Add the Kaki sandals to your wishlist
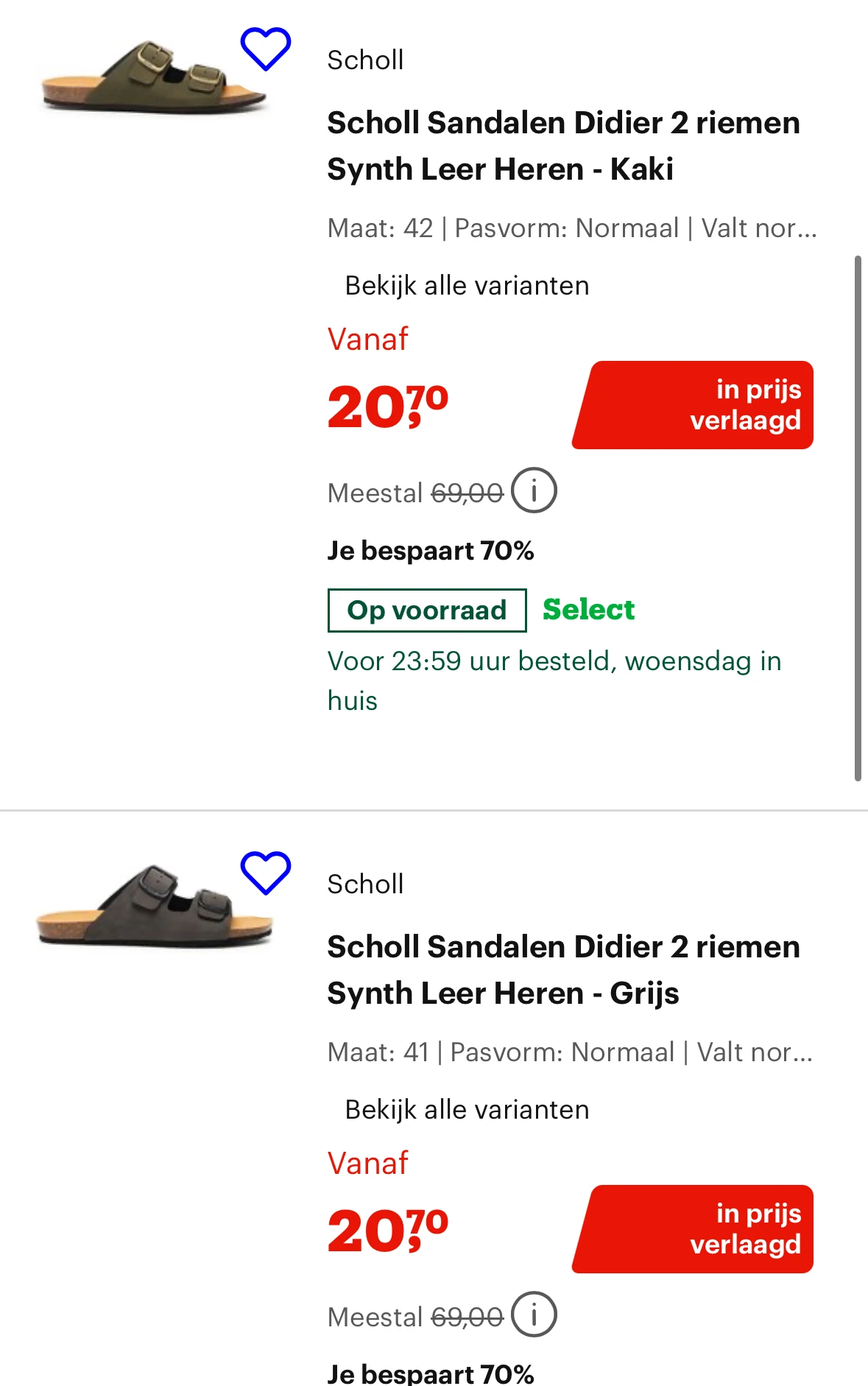 point(266,49)
